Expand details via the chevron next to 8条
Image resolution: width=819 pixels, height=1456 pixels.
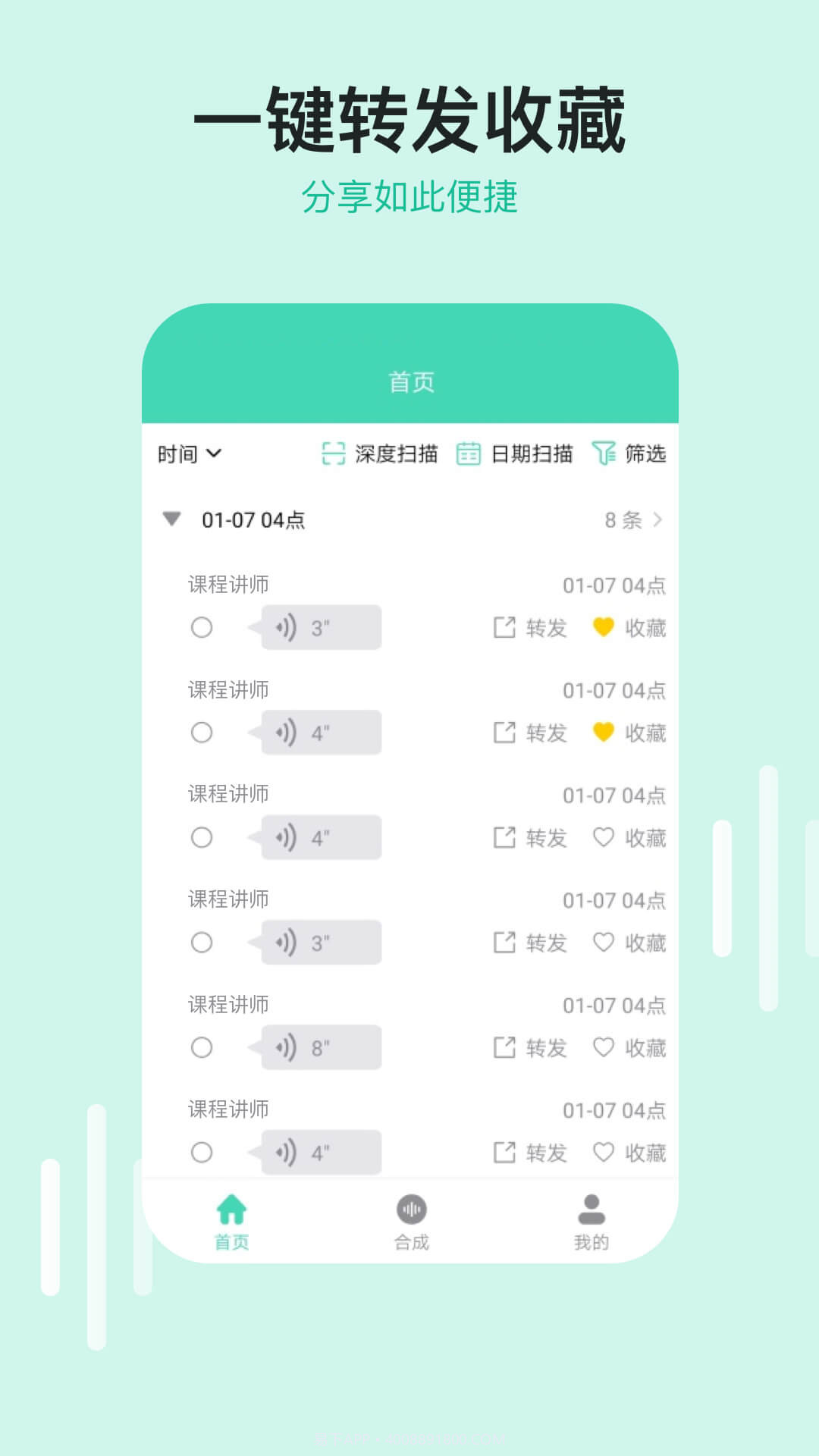659,519
